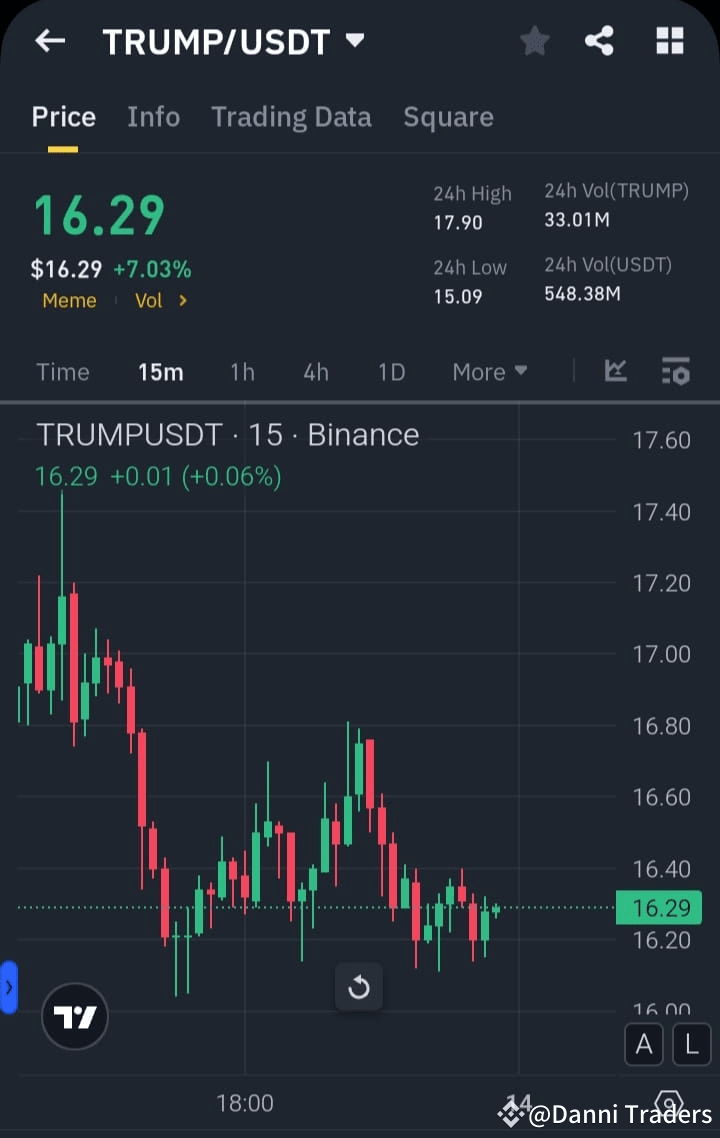Image resolution: width=720 pixels, height=1138 pixels.
Task: Open the indicator settings icon
Action: [676, 371]
